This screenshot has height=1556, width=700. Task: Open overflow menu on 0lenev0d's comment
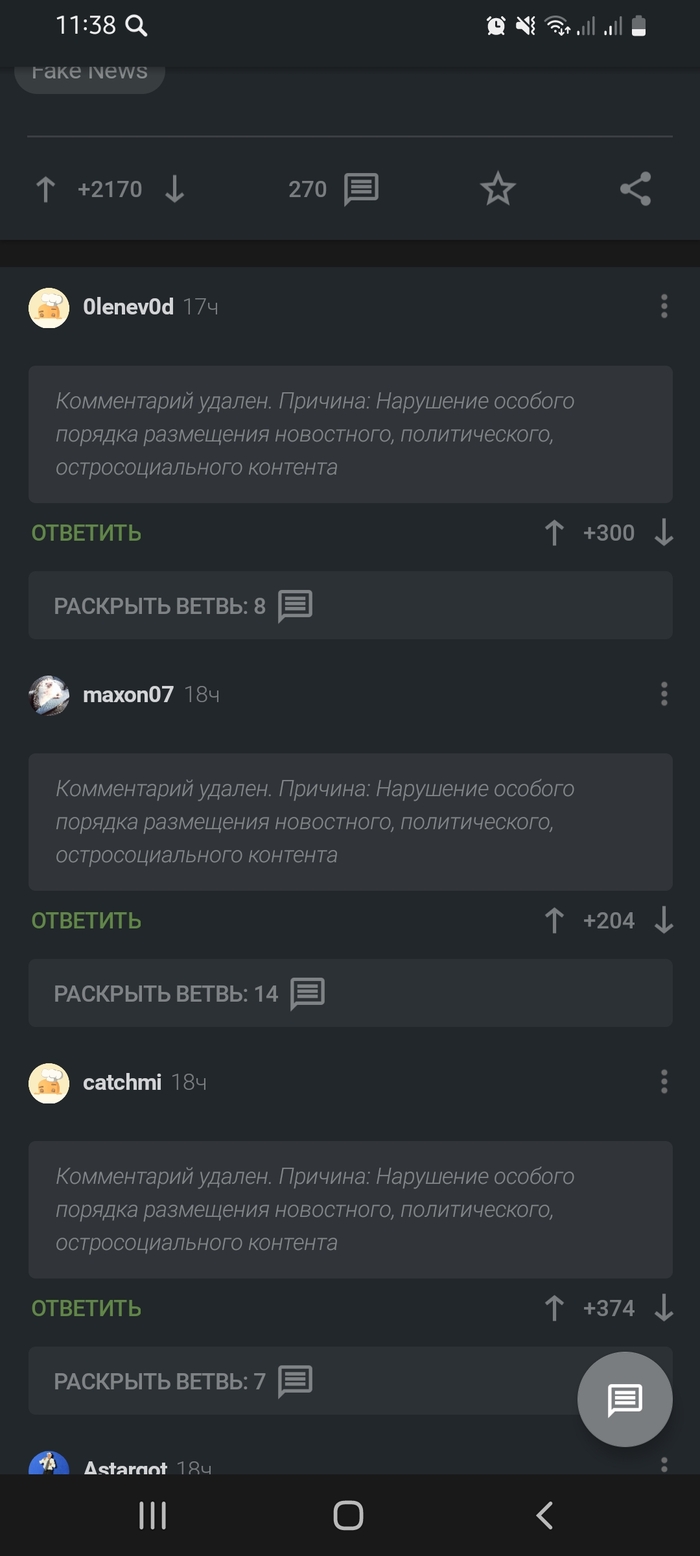(x=664, y=307)
